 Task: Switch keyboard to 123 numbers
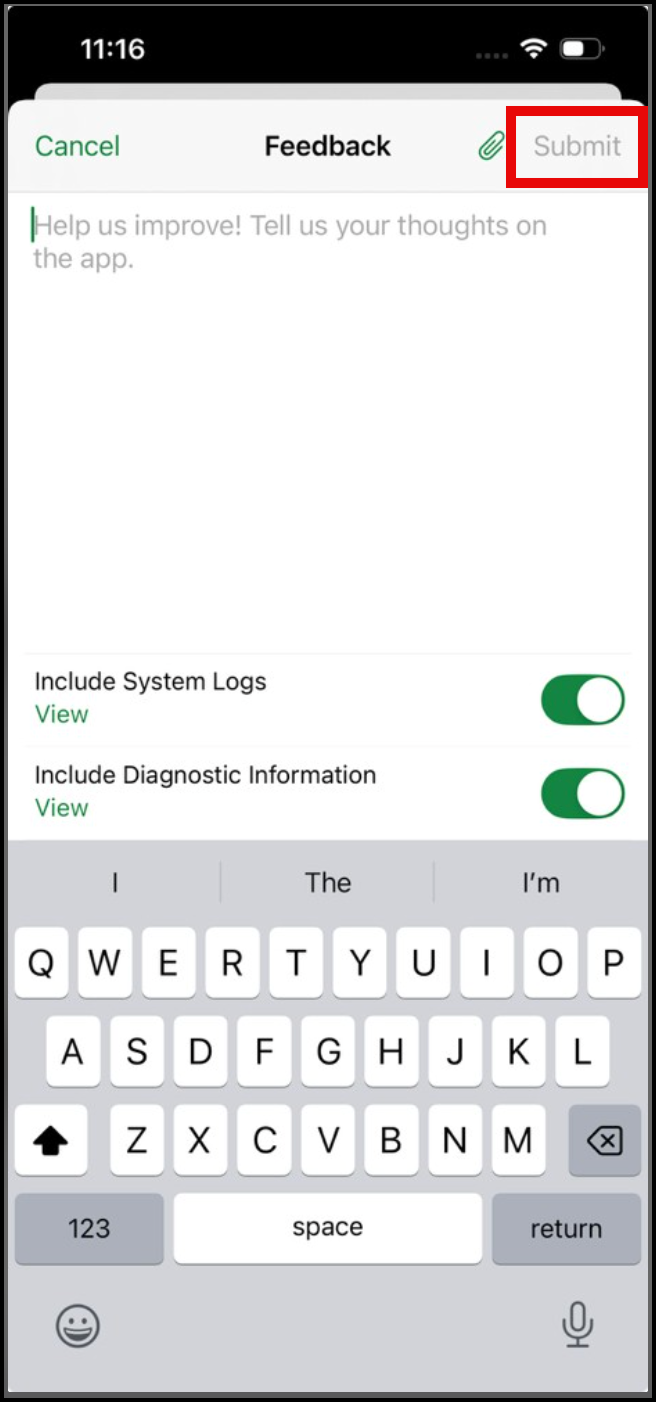coord(89,1228)
